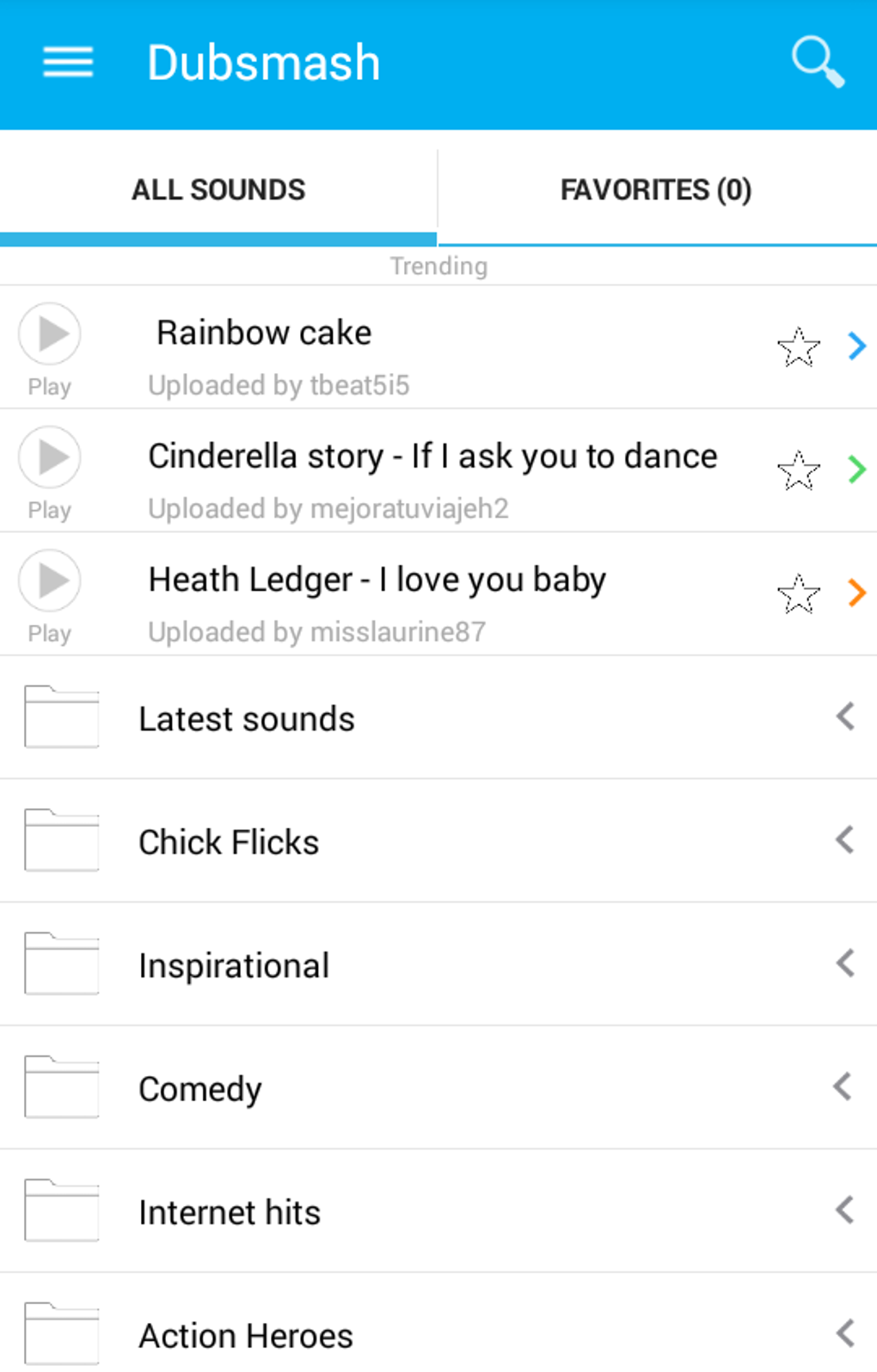Favorite the Rainbow cake sound
The height and width of the screenshot is (1372, 877).
tap(799, 347)
